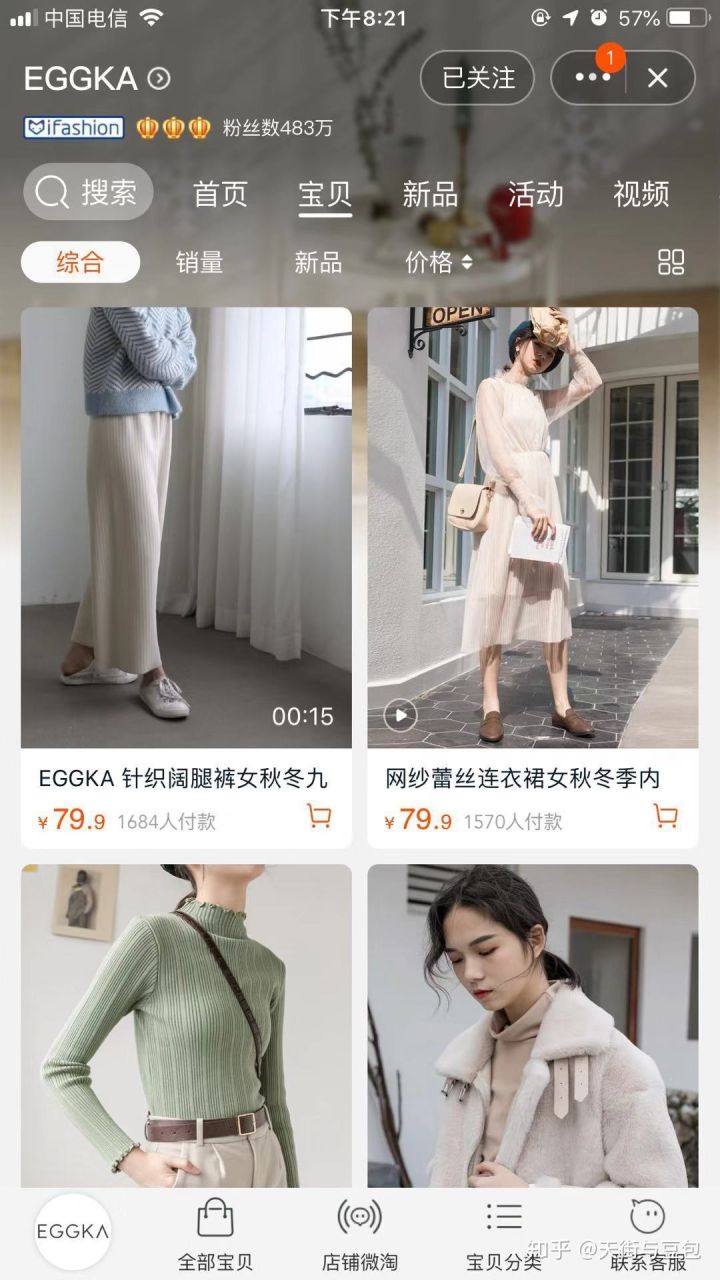Contact customer service via 联系客服
Screen dimensions: 720x1280
tap(647, 1230)
